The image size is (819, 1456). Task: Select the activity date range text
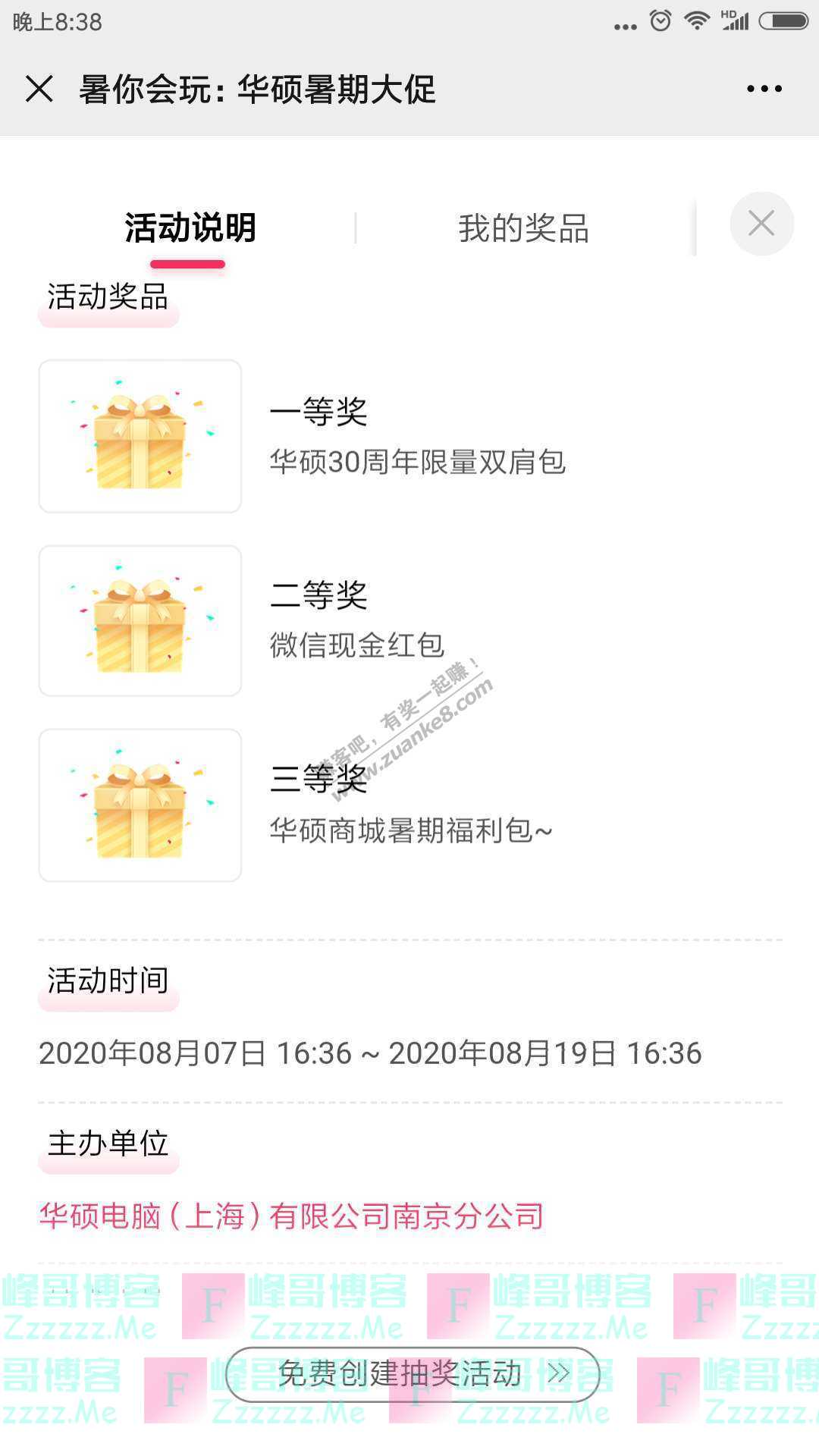[x=371, y=1053]
